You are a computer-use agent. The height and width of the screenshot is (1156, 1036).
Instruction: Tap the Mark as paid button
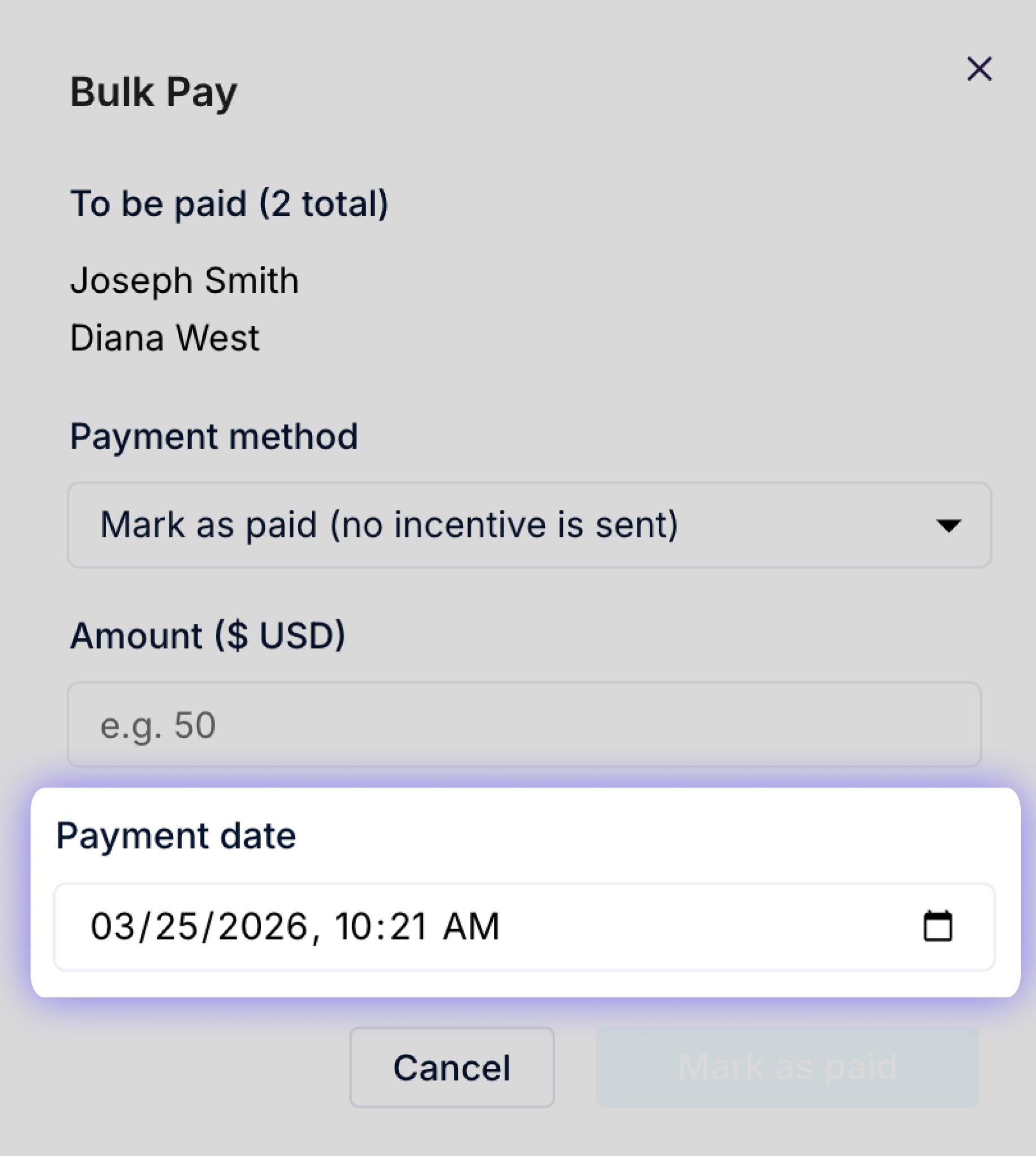point(787,1067)
